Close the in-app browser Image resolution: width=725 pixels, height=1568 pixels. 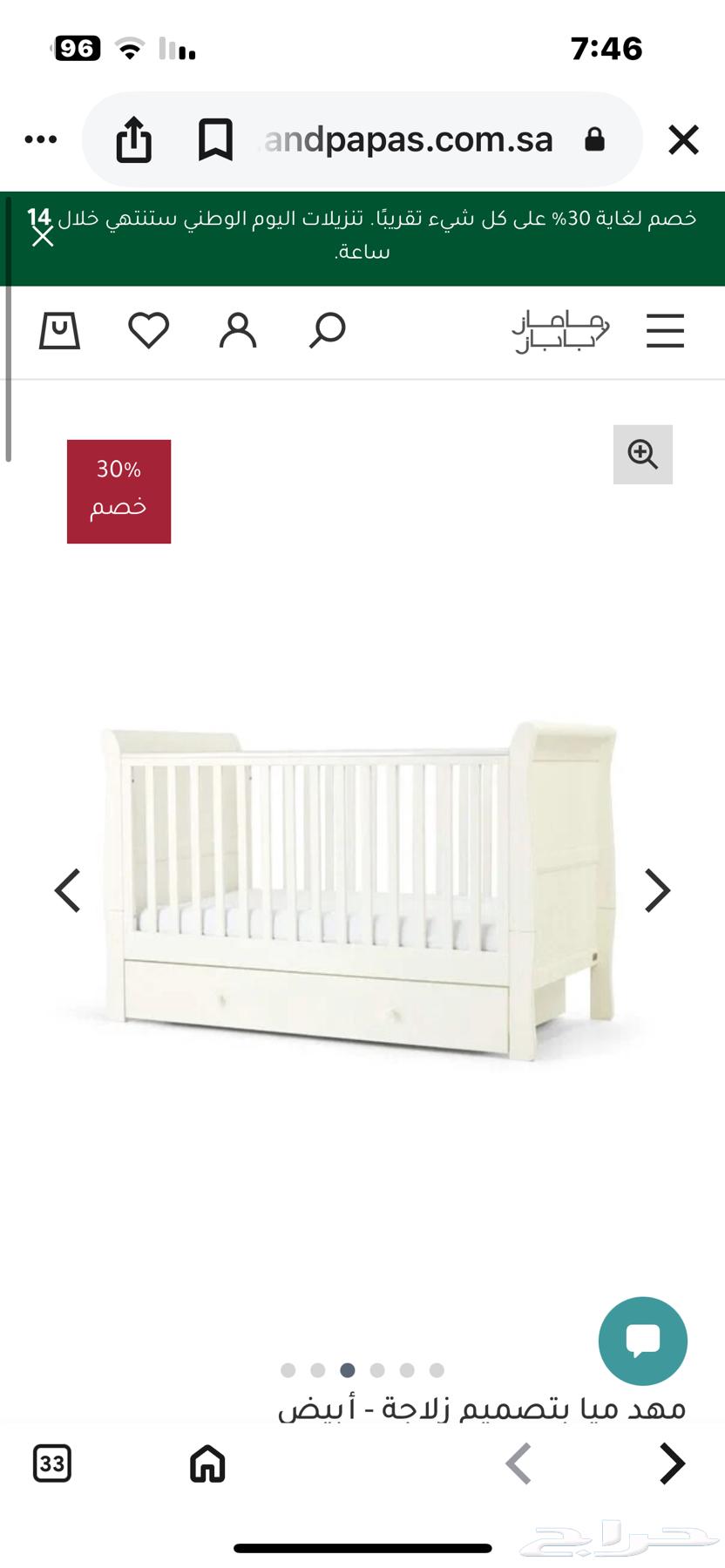683,139
